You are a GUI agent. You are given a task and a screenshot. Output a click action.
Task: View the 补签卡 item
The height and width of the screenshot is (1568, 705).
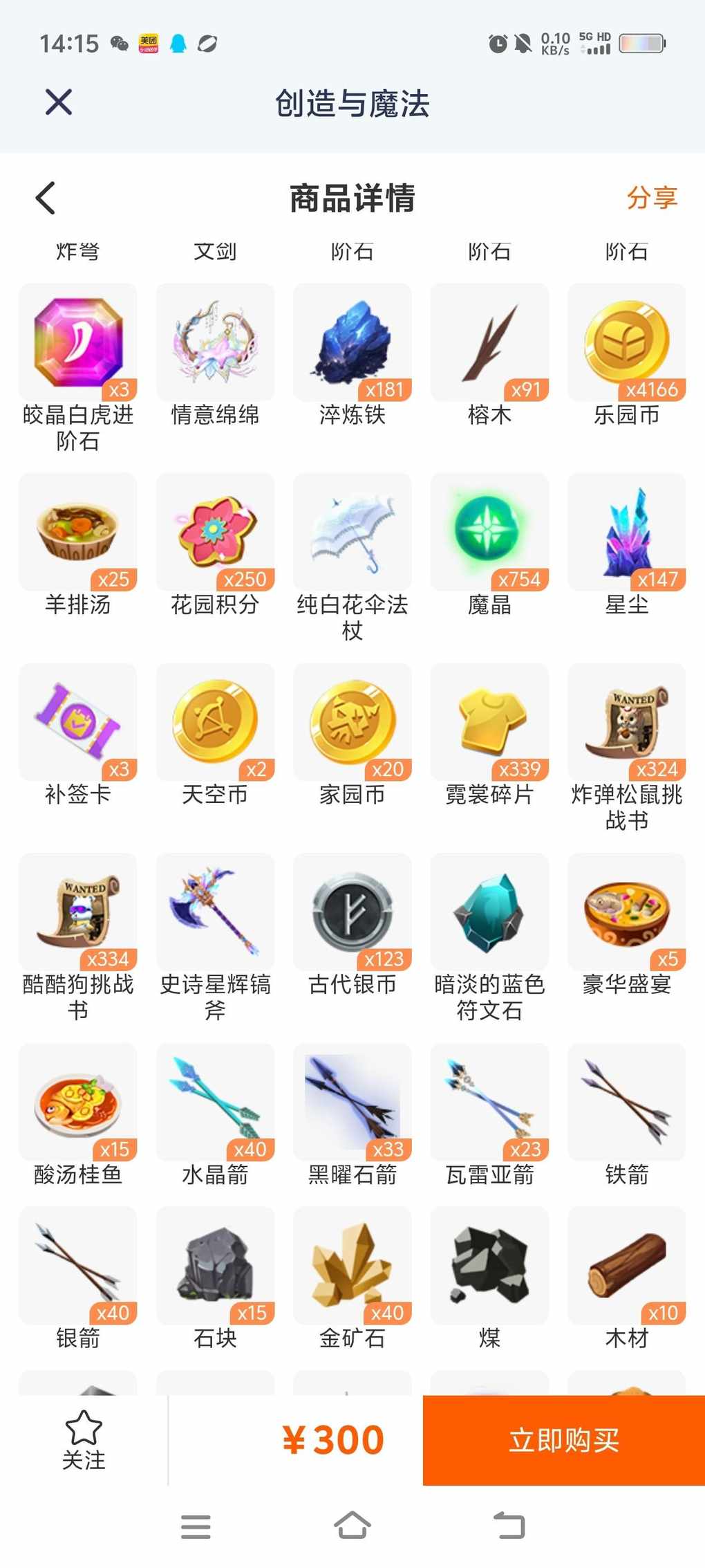[77, 723]
